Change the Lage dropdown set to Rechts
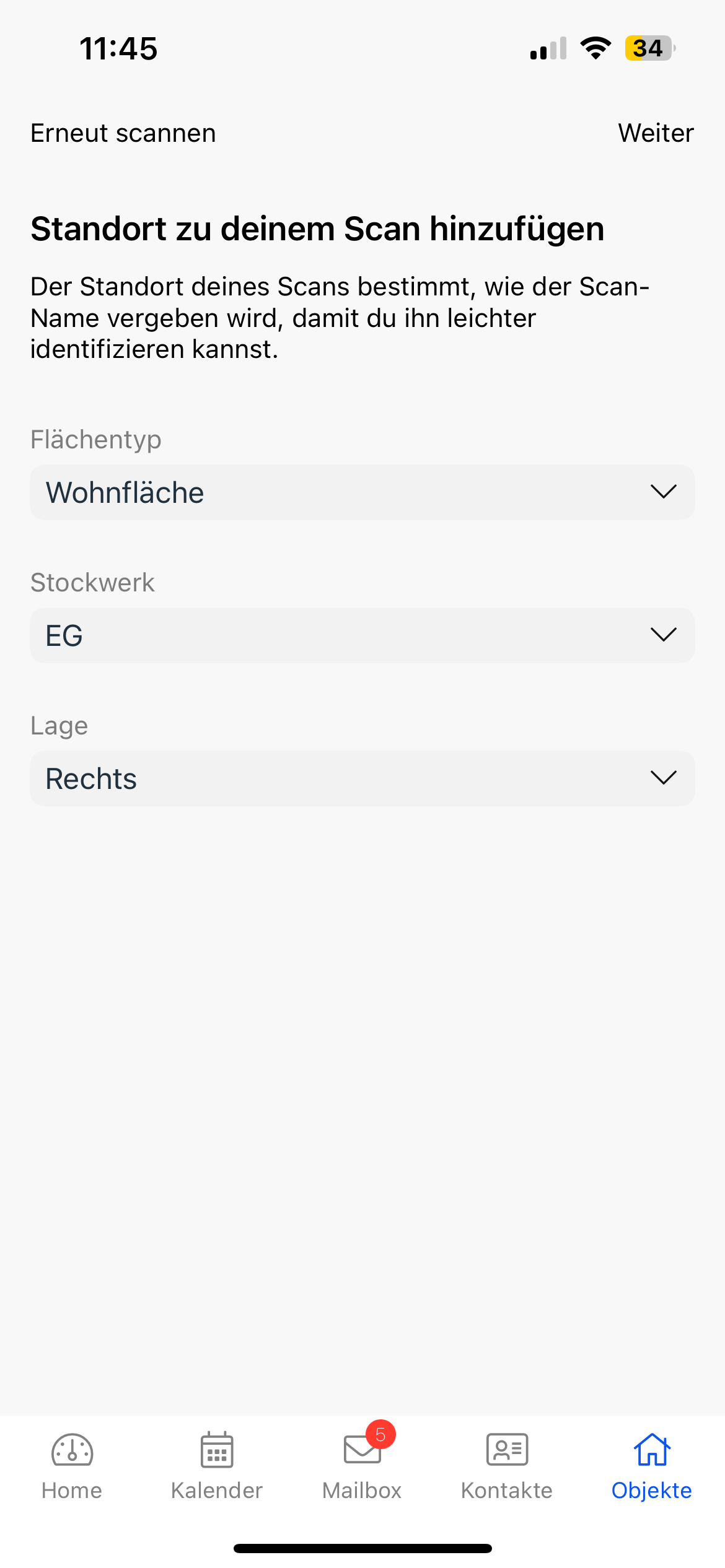 362,778
